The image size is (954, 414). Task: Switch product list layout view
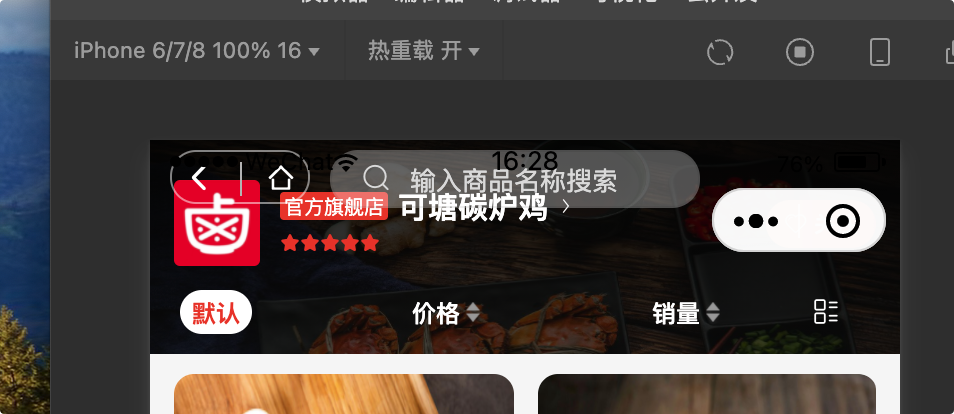(825, 312)
